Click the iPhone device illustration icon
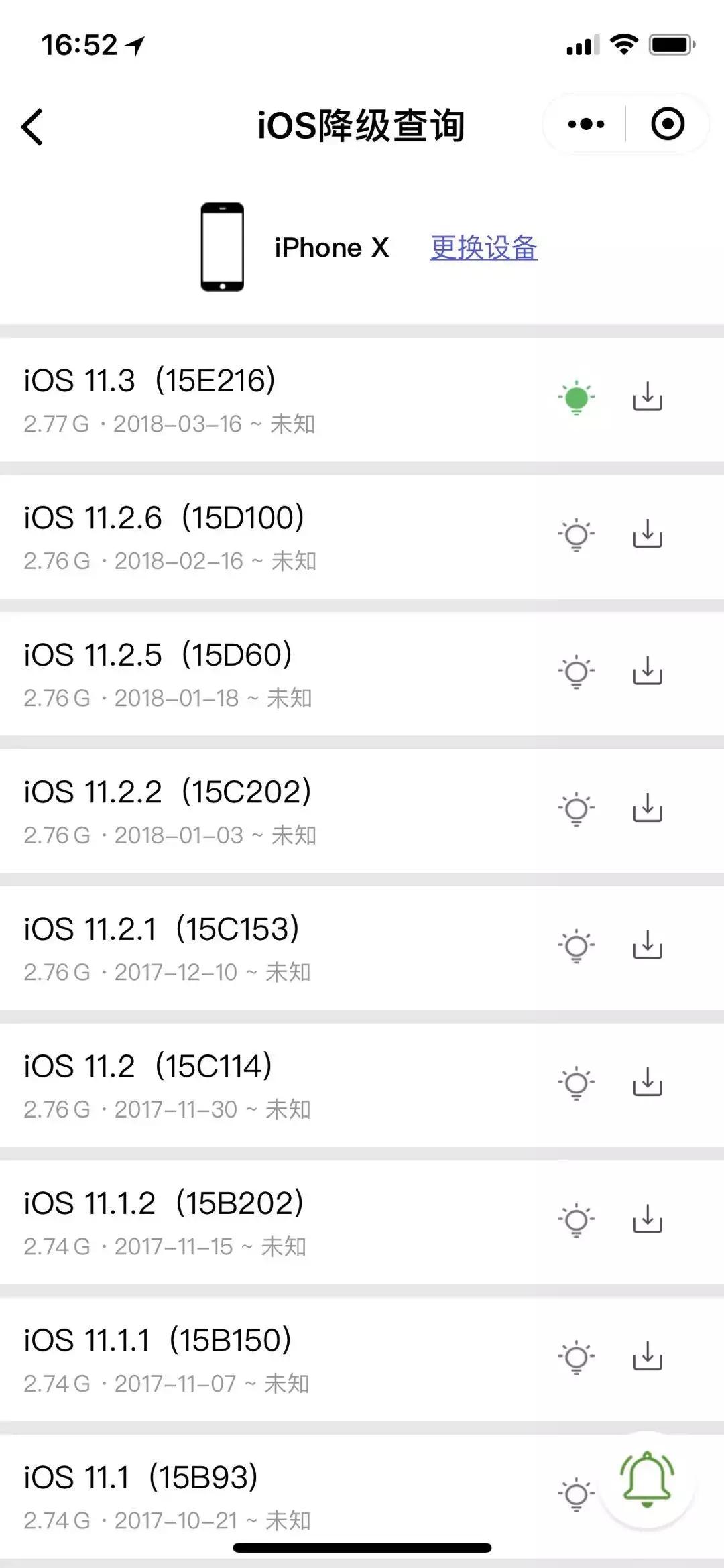724x1568 pixels. click(x=221, y=248)
